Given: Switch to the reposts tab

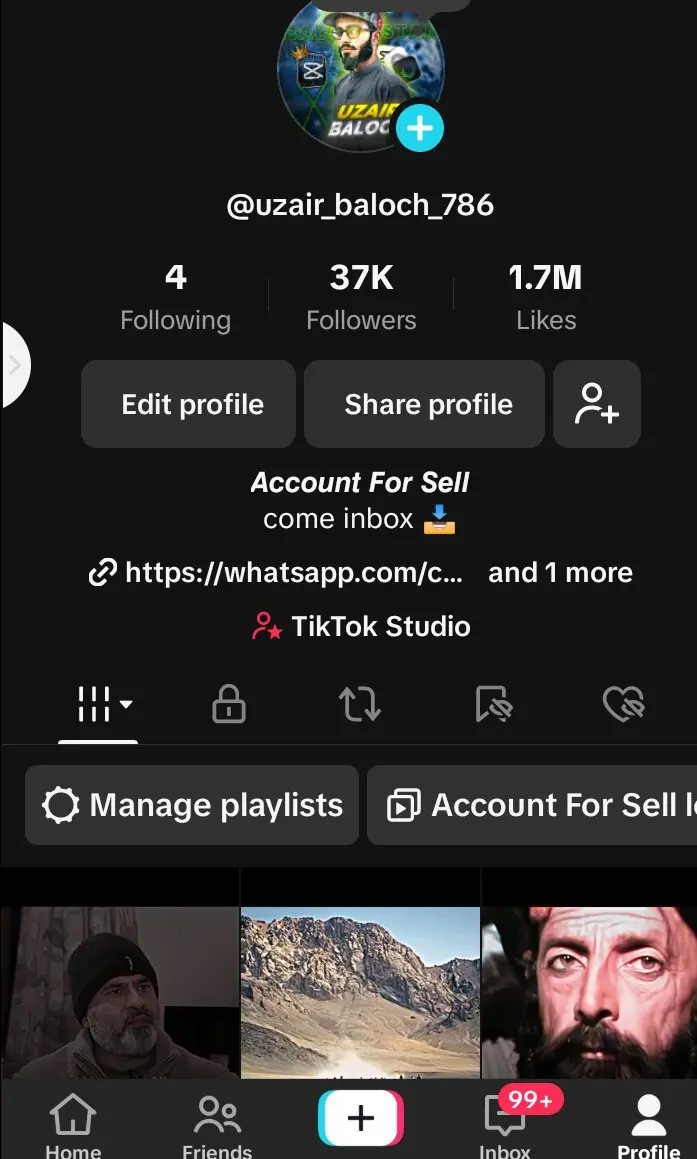Looking at the screenshot, I should 360,705.
